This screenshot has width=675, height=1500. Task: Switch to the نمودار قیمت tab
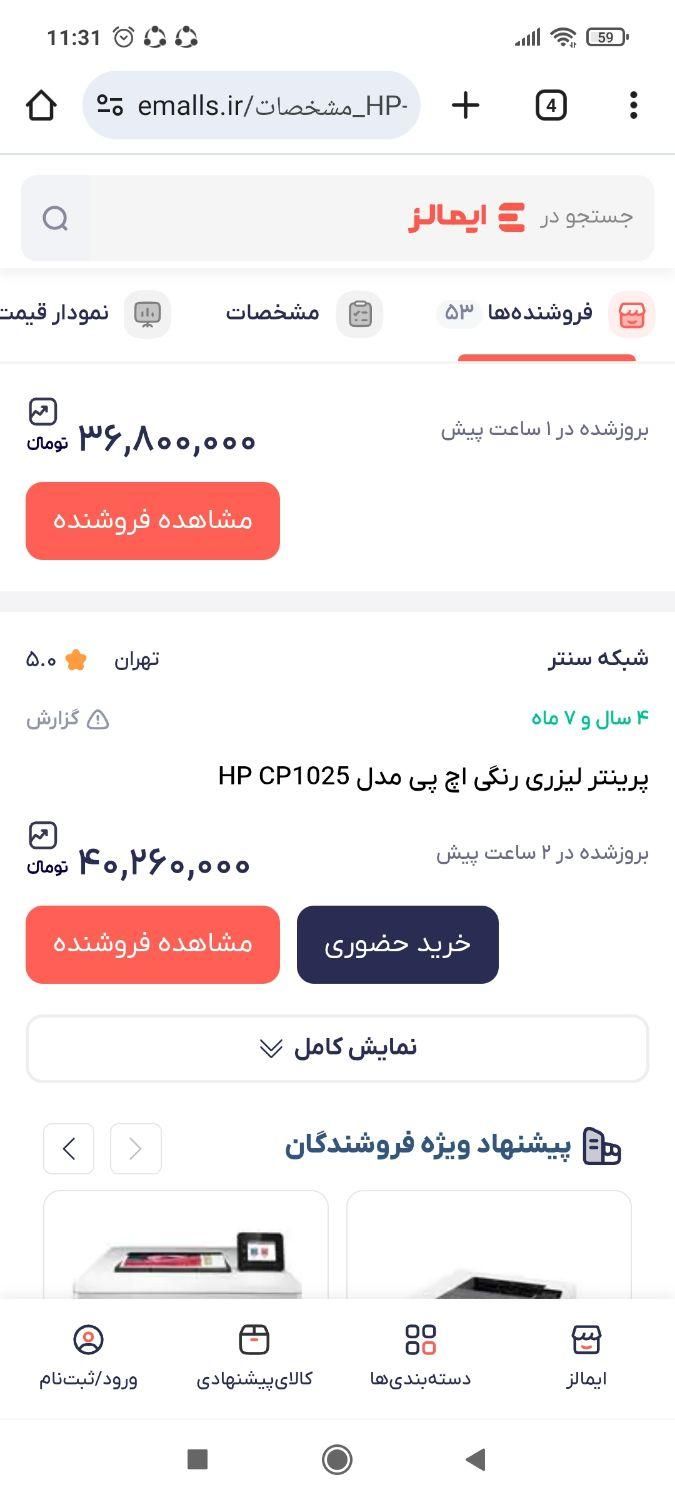pos(80,314)
